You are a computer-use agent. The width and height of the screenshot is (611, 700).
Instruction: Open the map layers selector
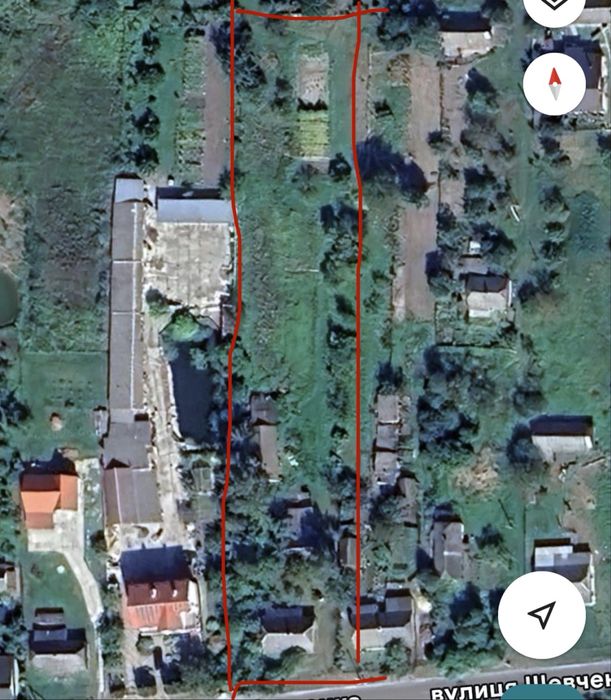pos(555,10)
